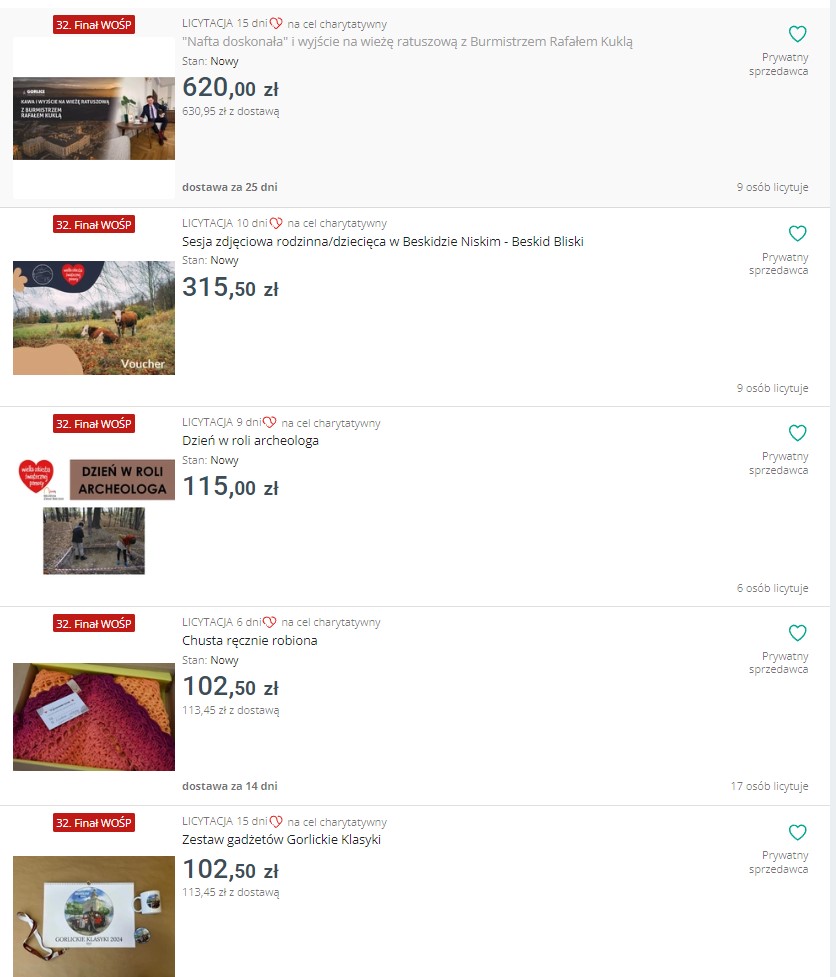Image resolution: width=836 pixels, height=977 pixels.
Task: Add the "Nafta doskonała" auction to favorites
Action: 797,34
